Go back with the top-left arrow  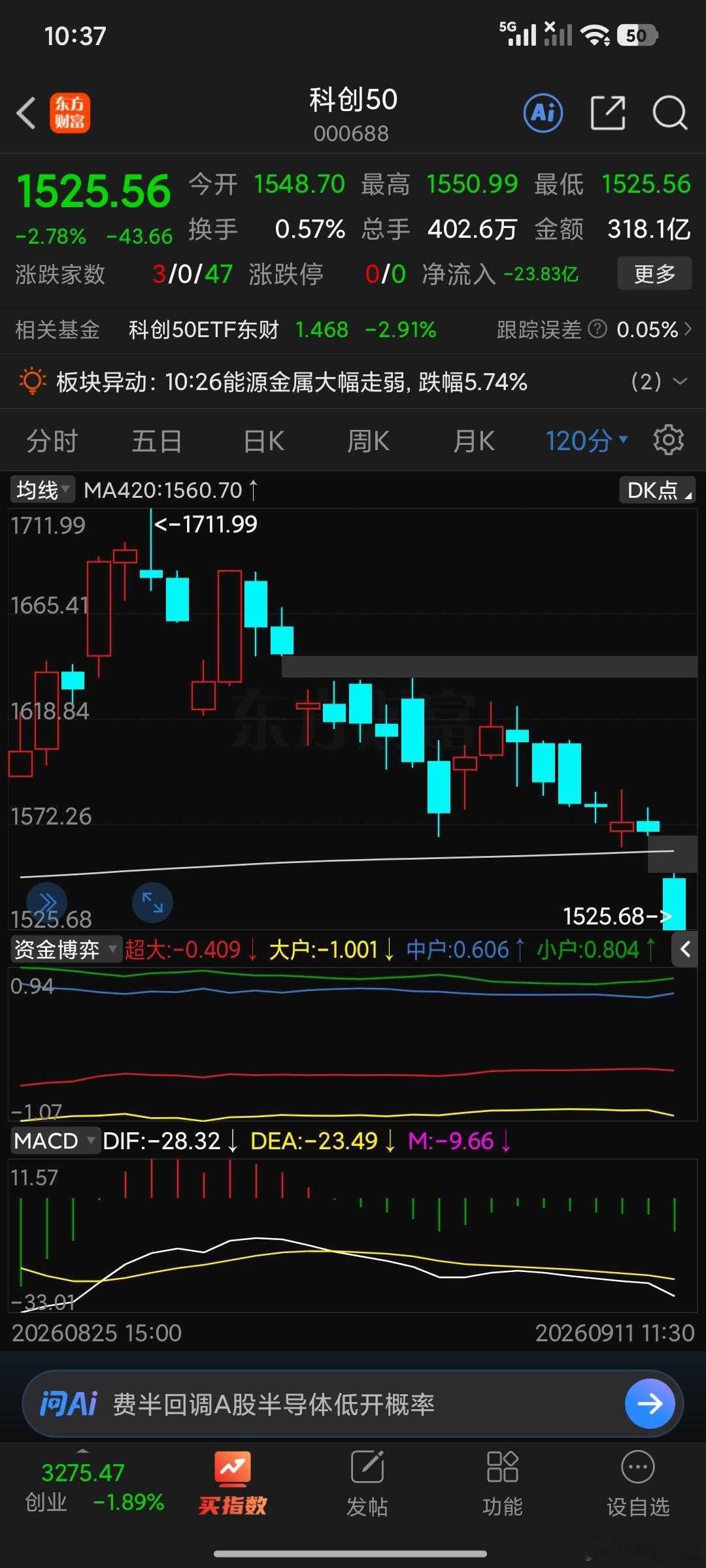[x=26, y=113]
